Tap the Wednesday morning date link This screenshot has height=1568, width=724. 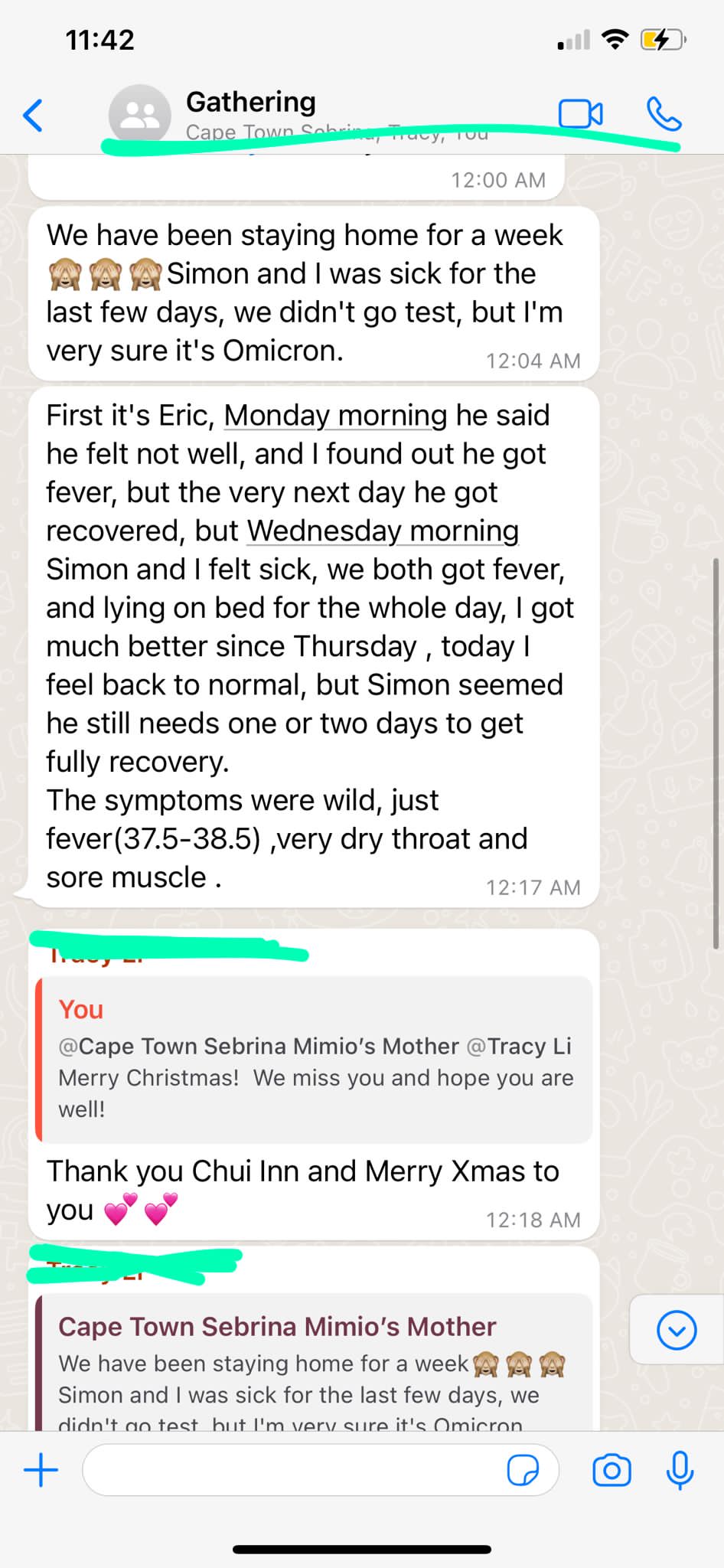point(383,531)
